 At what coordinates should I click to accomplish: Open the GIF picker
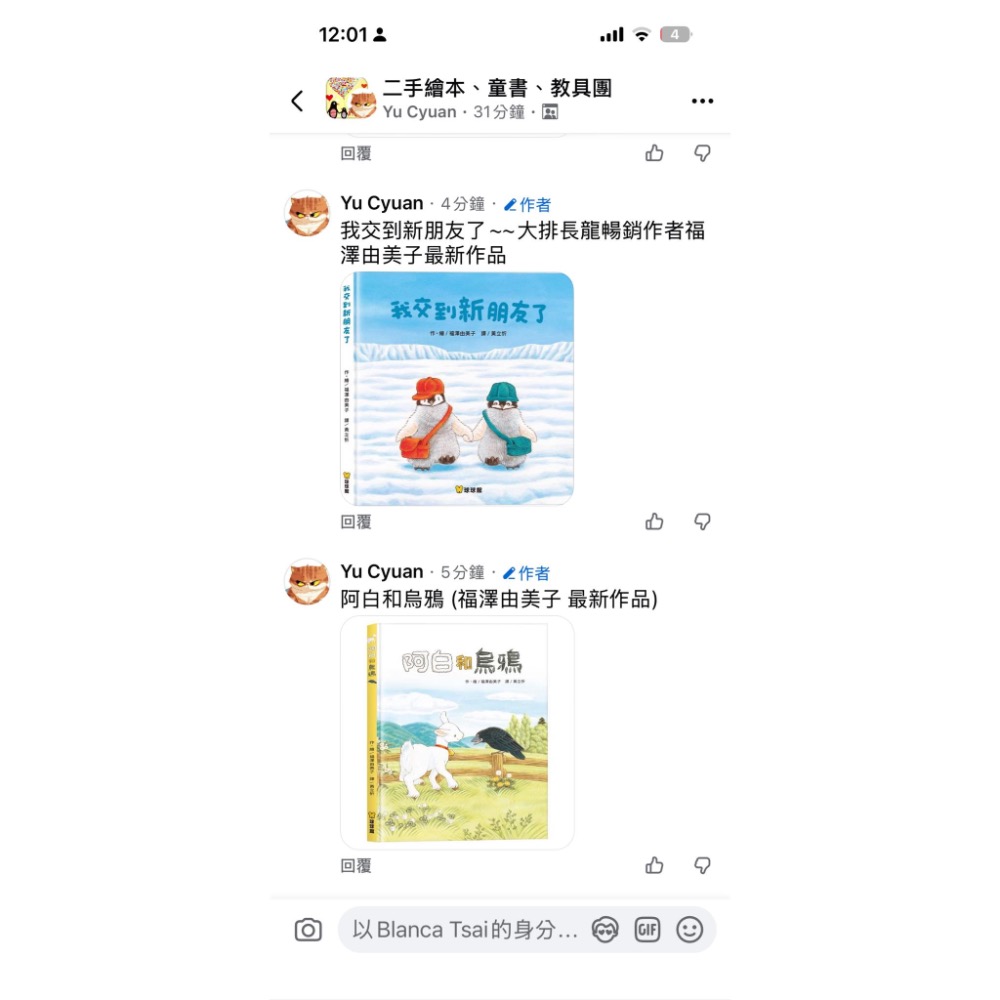point(647,930)
